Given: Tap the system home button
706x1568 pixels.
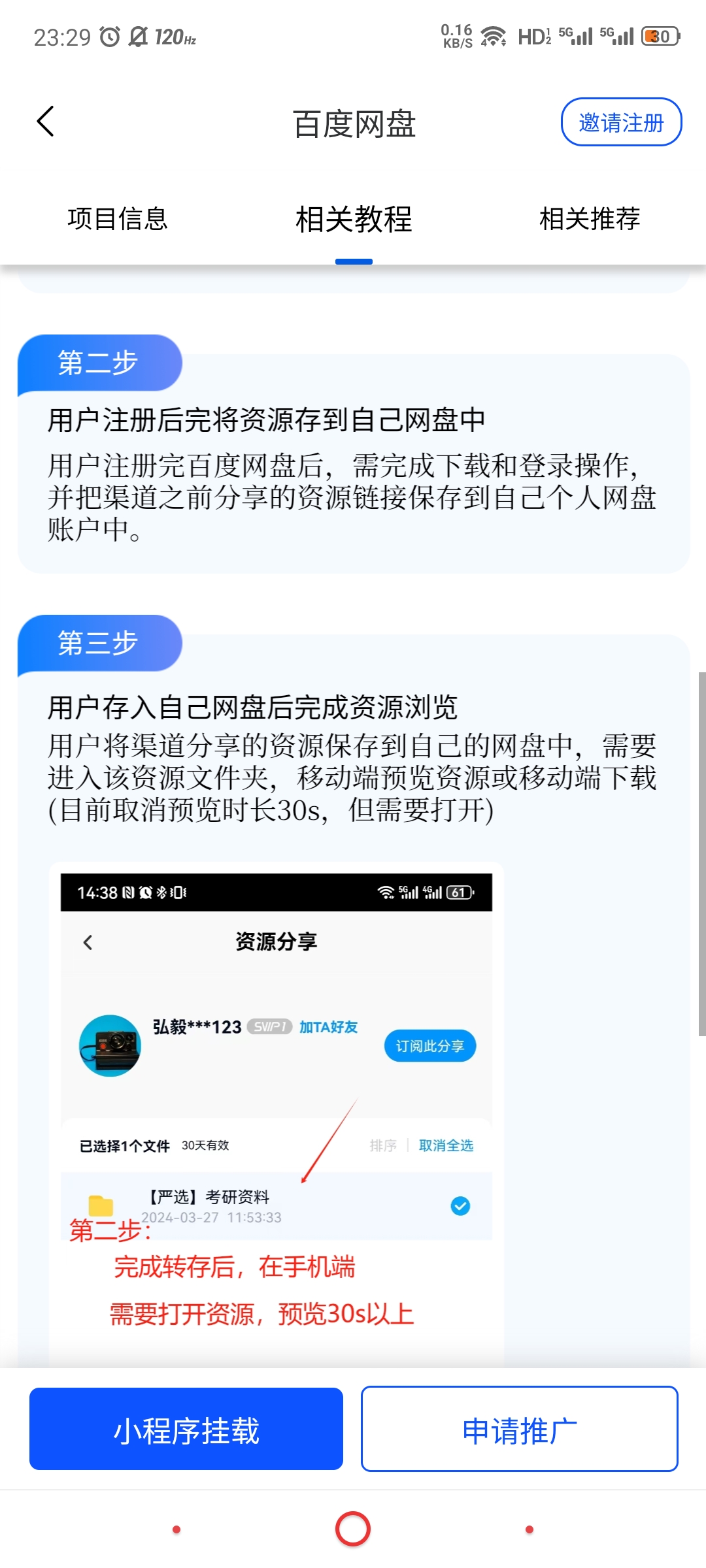Looking at the screenshot, I should 353,1529.
